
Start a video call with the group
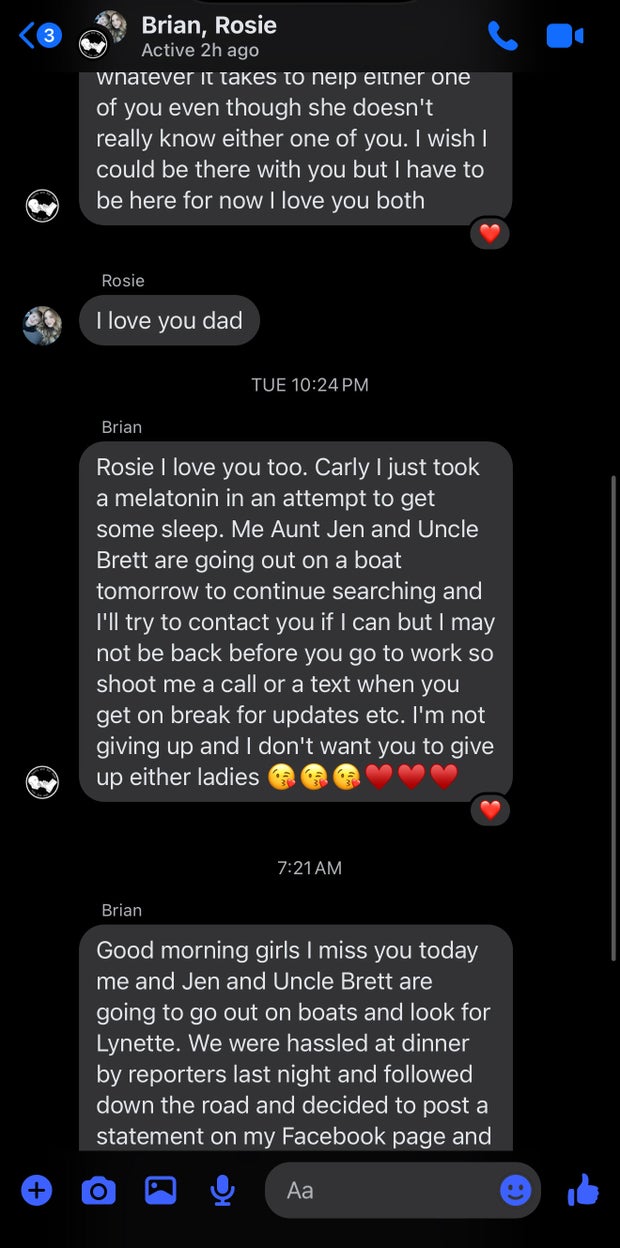564,36
